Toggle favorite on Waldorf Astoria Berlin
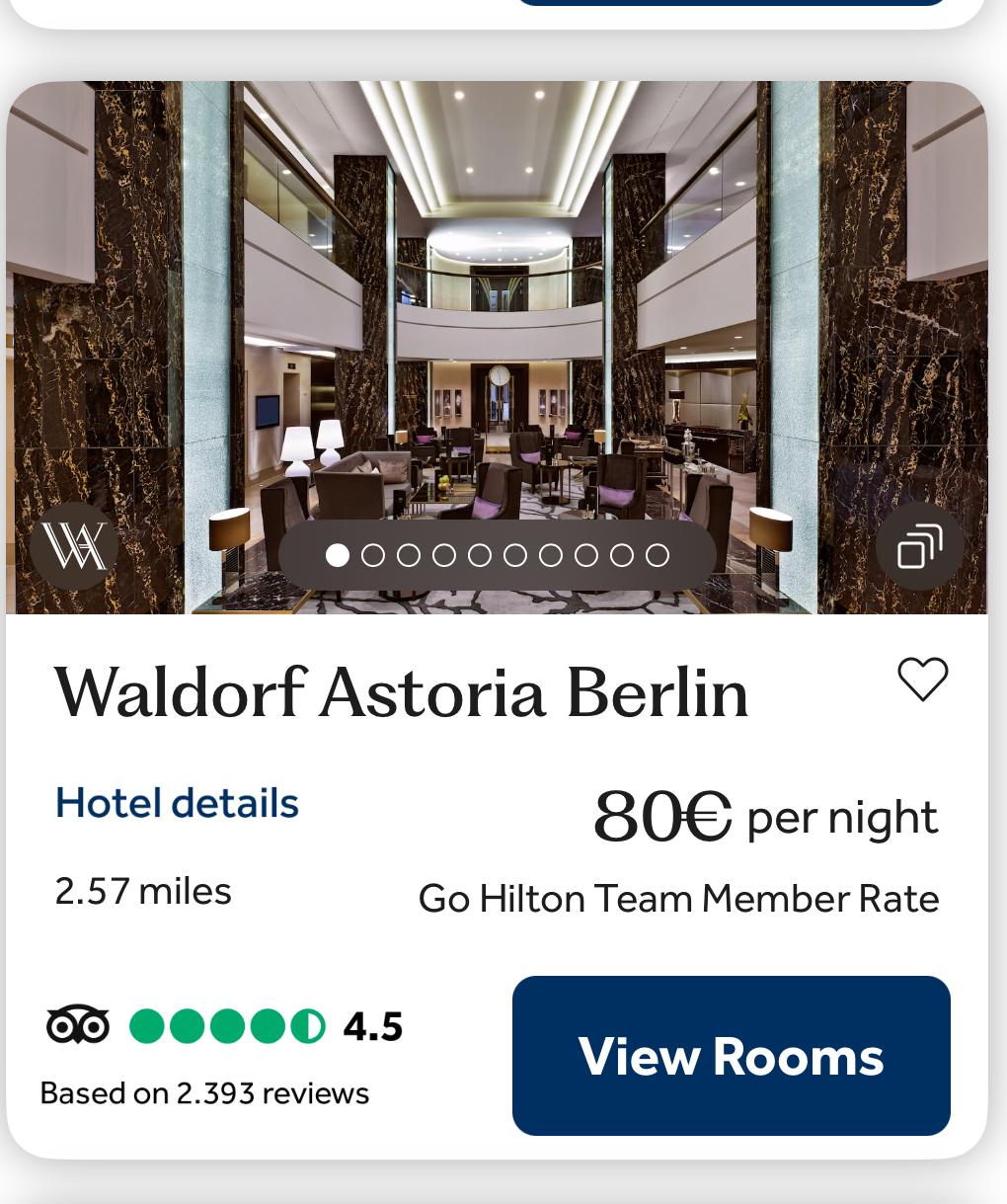The width and height of the screenshot is (1007, 1204). click(x=924, y=680)
